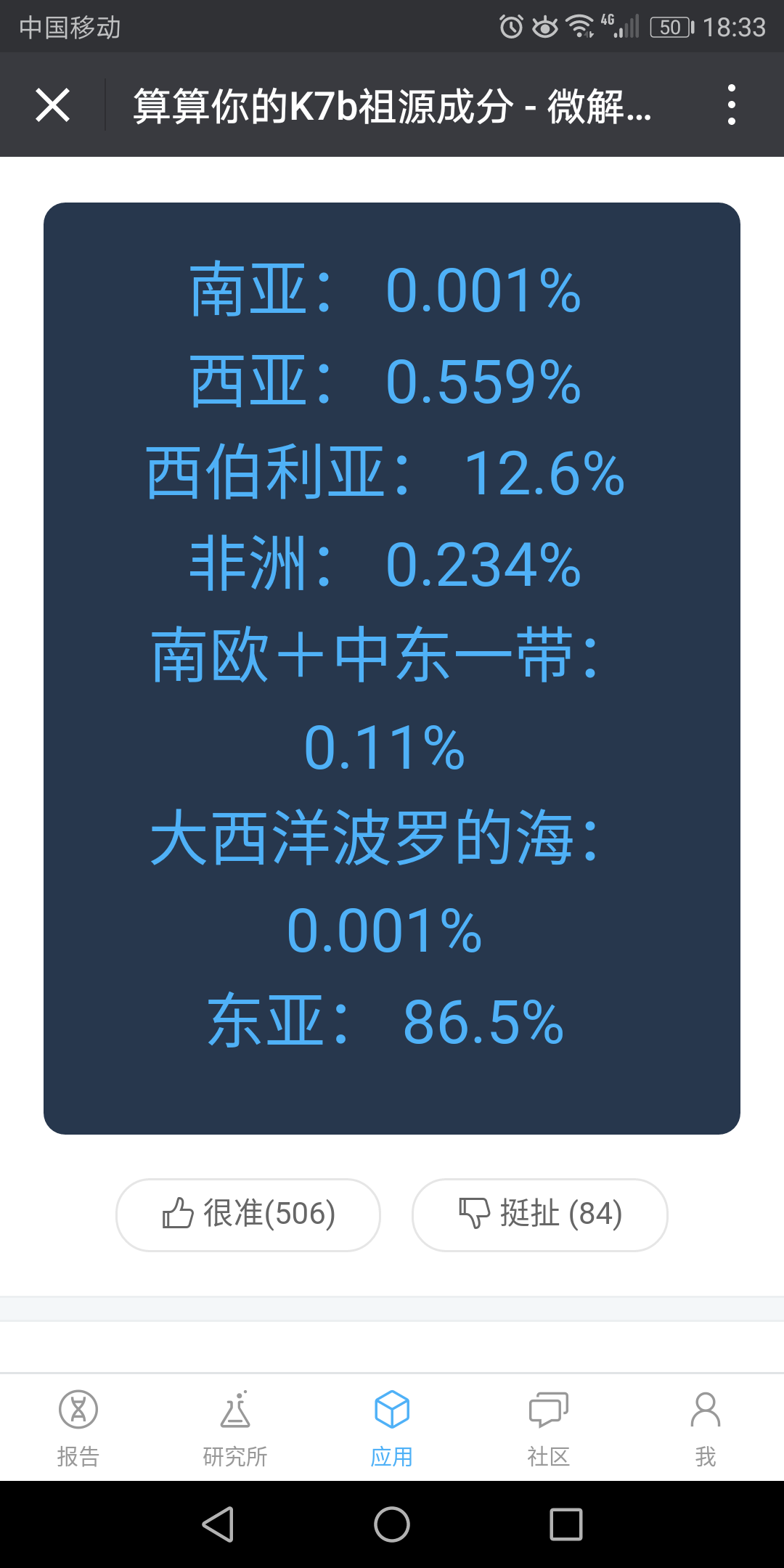The height and width of the screenshot is (1568, 784).
Task: Tap the system back button
Action: pos(218,1524)
